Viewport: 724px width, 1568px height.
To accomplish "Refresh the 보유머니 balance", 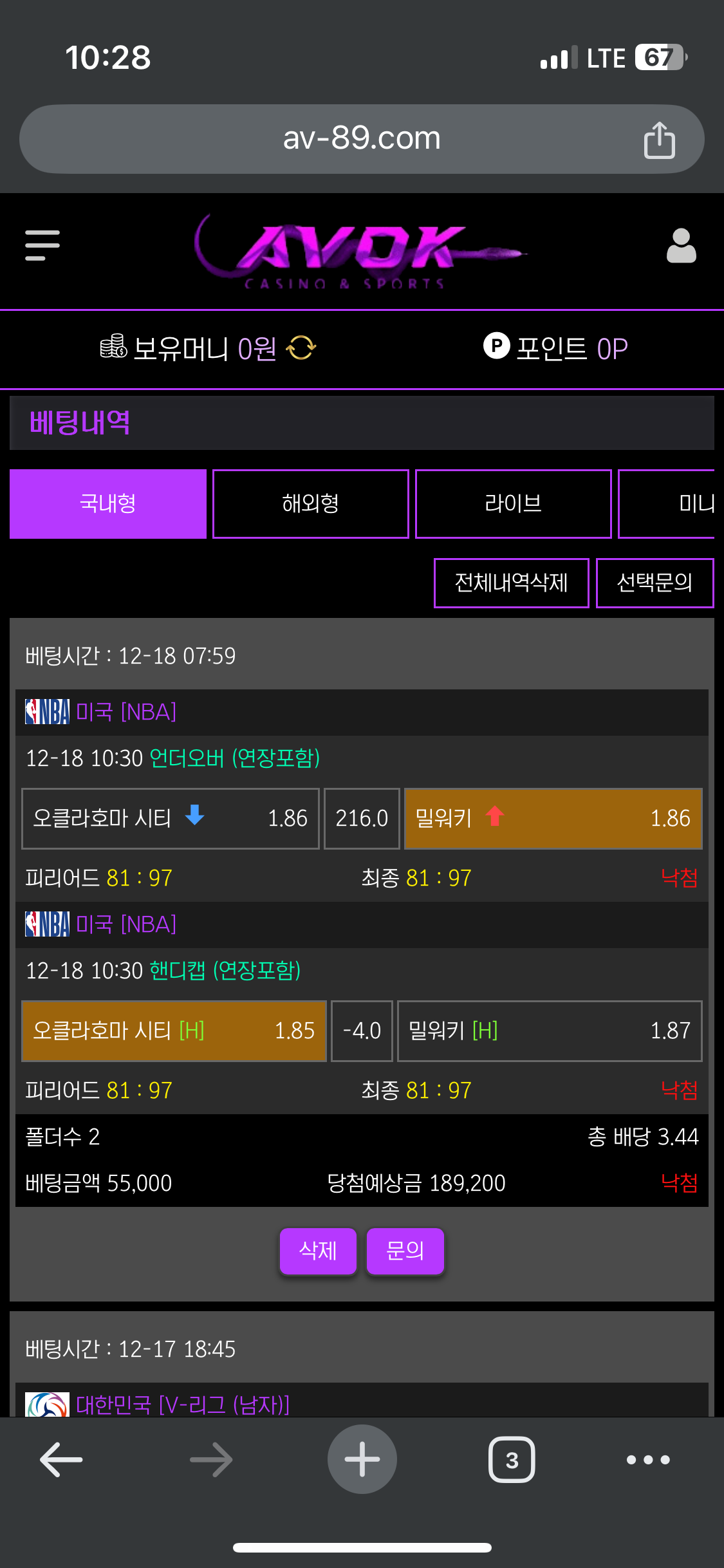I will (301, 348).
